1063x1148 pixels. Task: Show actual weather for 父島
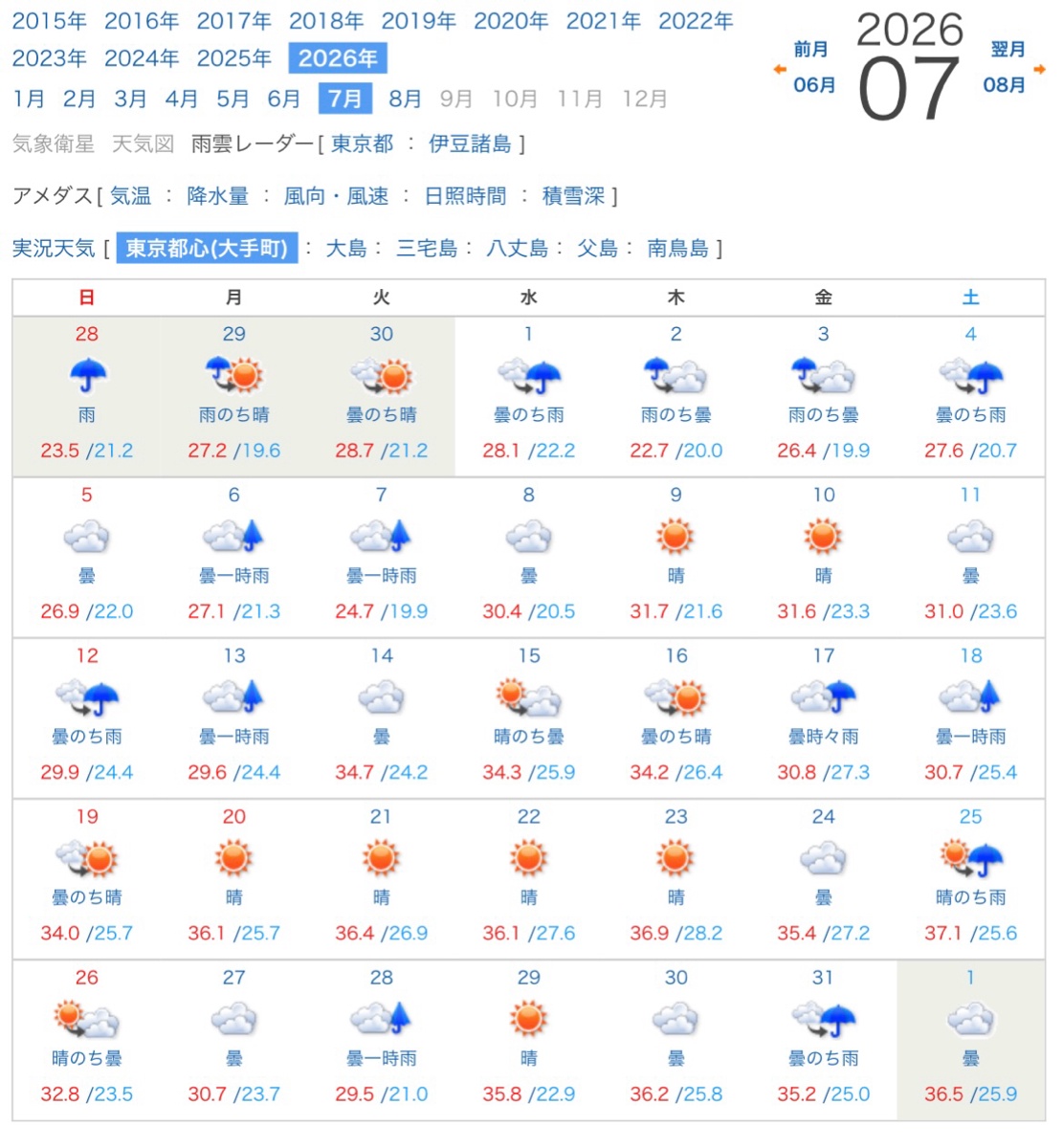597,249
